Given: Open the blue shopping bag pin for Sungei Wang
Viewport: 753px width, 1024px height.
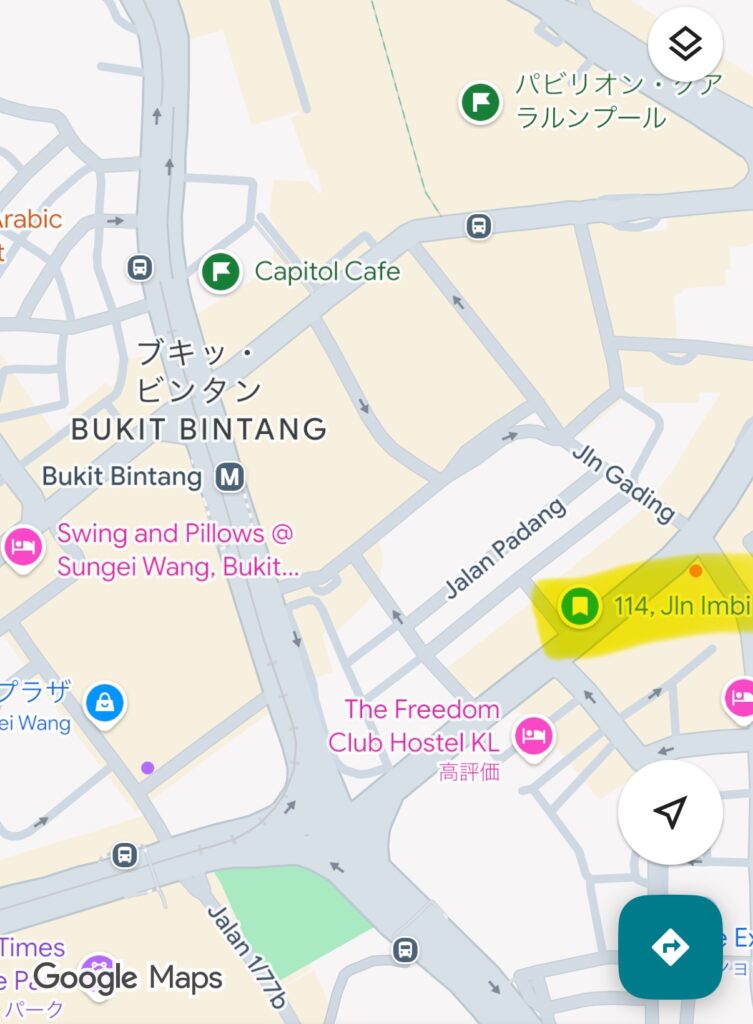Looking at the screenshot, I should click(x=104, y=701).
